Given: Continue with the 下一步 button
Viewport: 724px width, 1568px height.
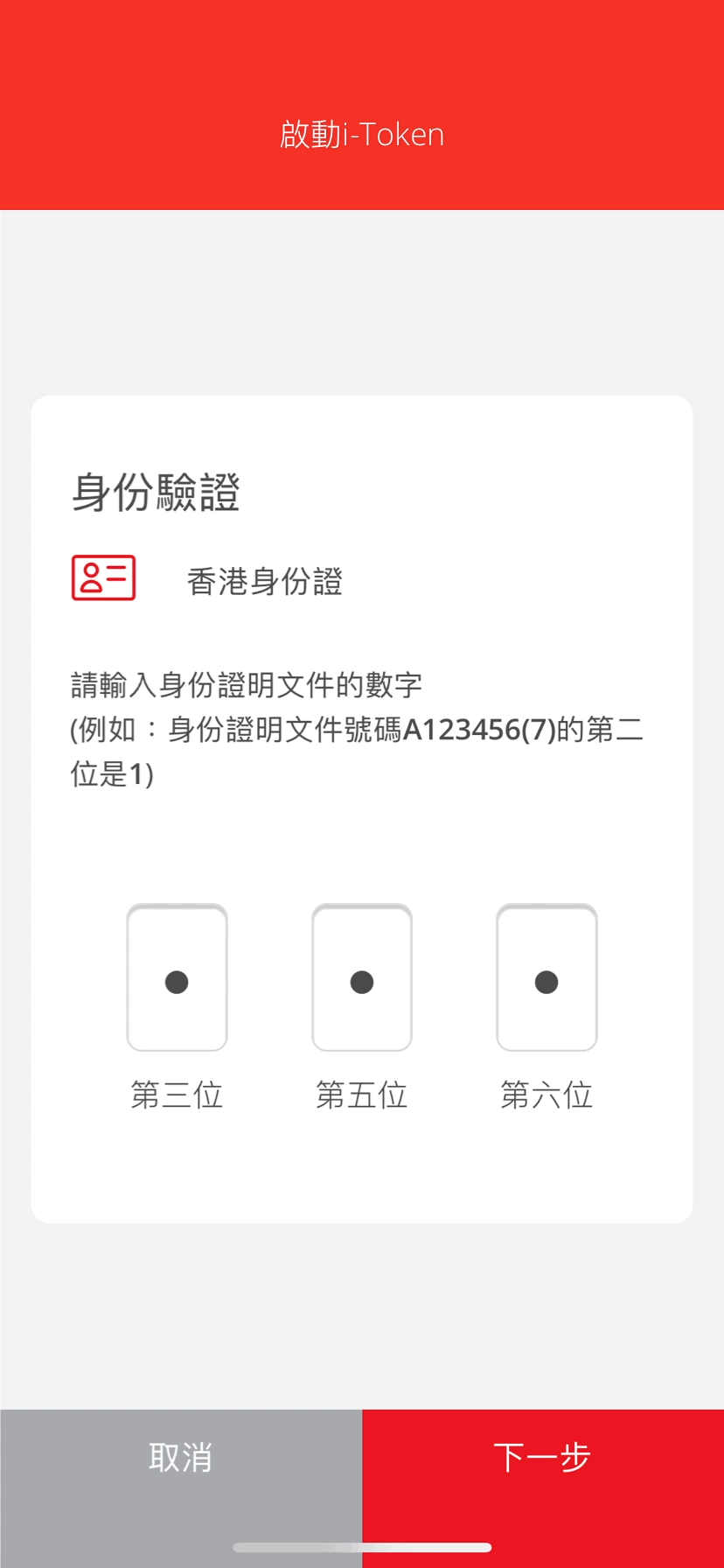Looking at the screenshot, I should (543, 1459).
